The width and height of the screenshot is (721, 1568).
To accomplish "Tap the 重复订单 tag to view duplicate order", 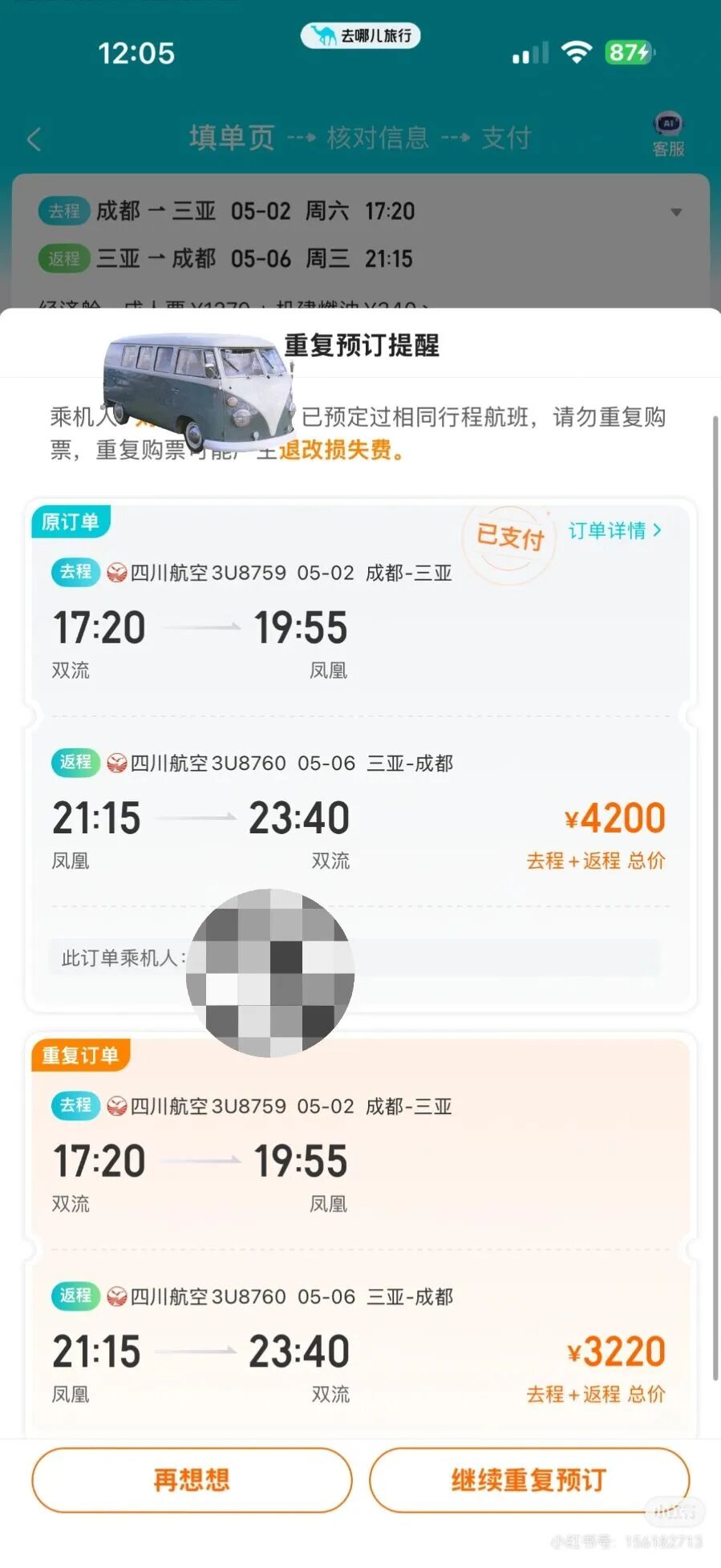I will coord(79,1055).
